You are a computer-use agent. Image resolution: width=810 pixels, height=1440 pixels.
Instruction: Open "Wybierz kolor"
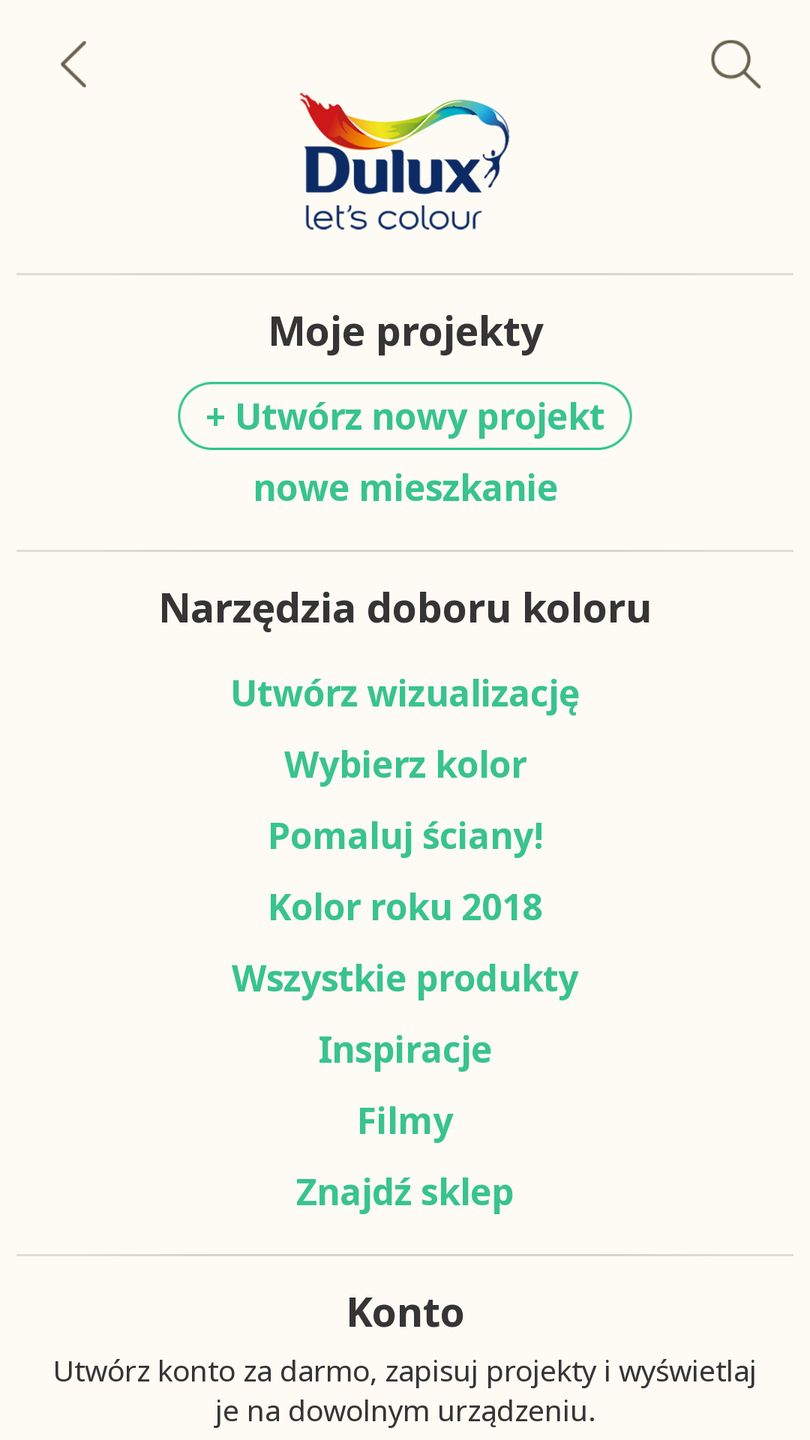tap(405, 763)
